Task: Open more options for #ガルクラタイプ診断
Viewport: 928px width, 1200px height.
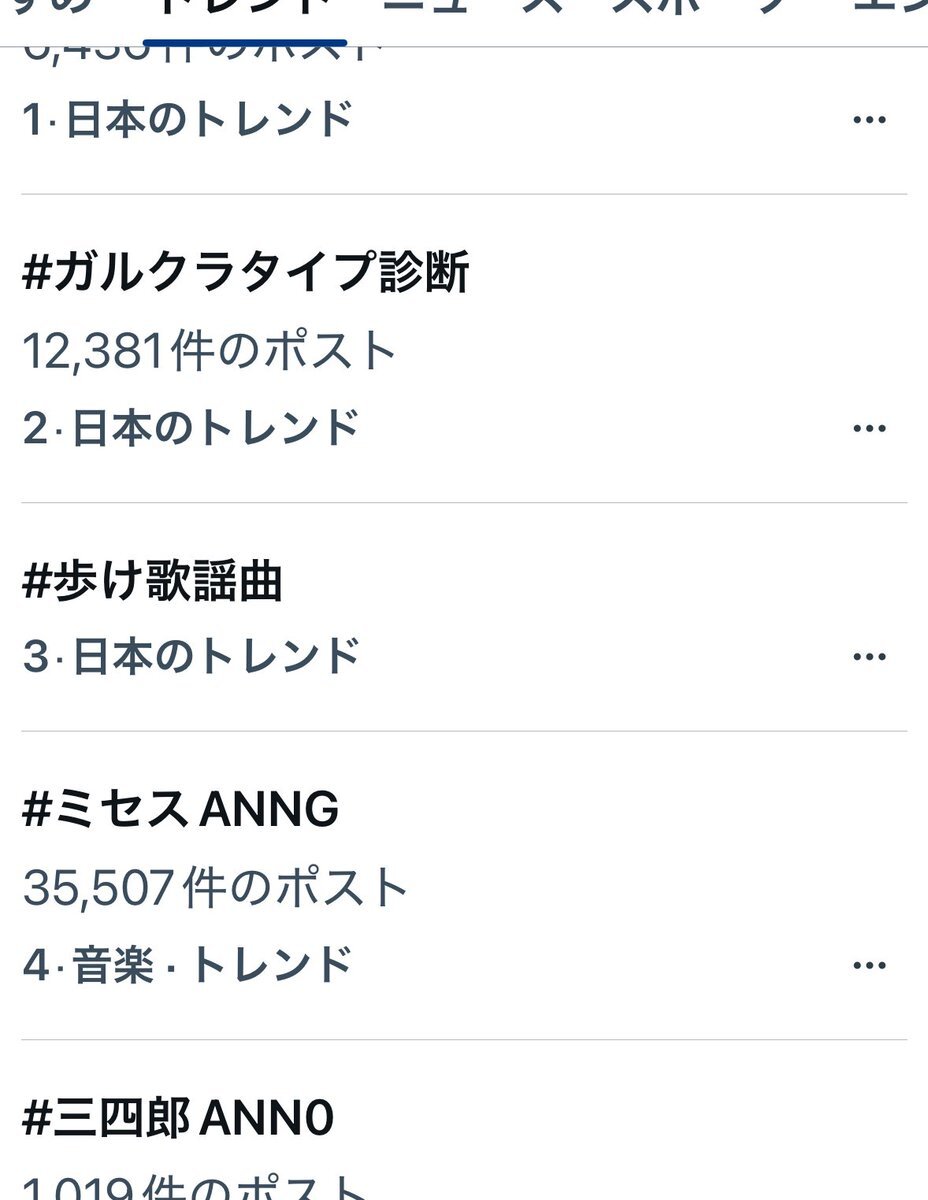Action: click(x=869, y=428)
